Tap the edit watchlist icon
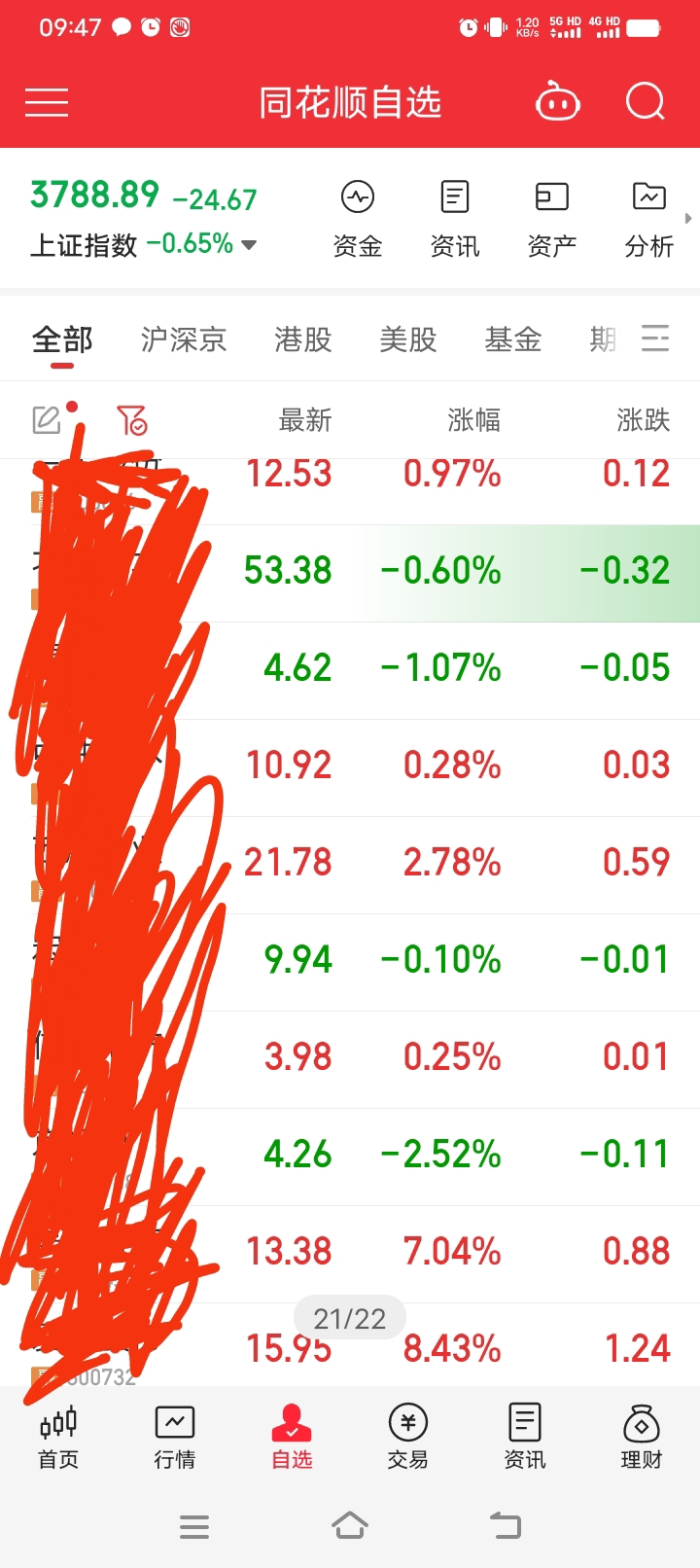The height and width of the screenshot is (1568, 700). (x=47, y=420)
